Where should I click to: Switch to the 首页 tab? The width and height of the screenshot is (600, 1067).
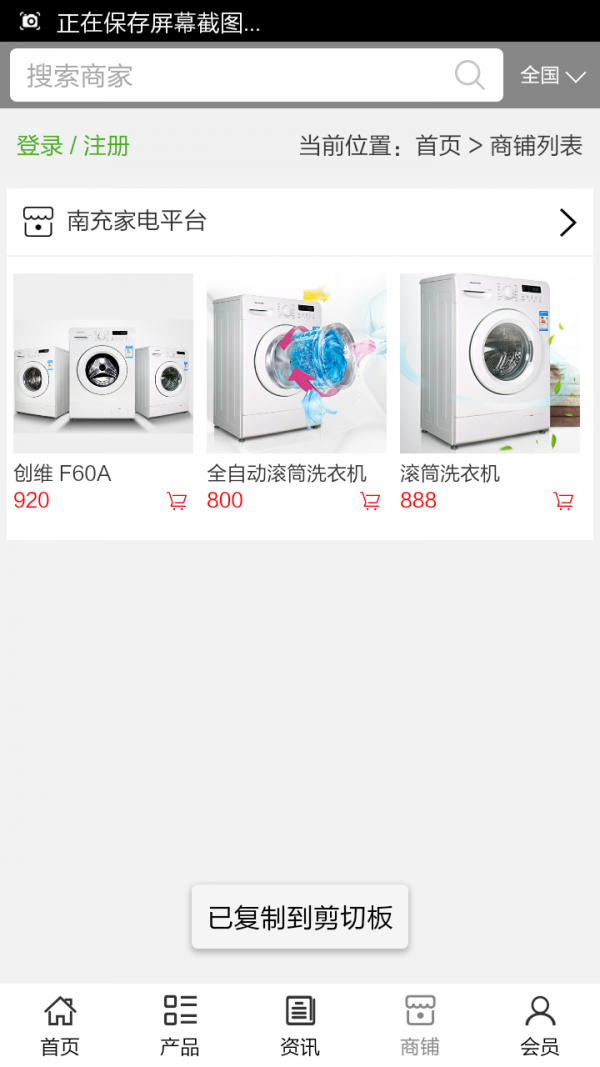(60, 1026)
